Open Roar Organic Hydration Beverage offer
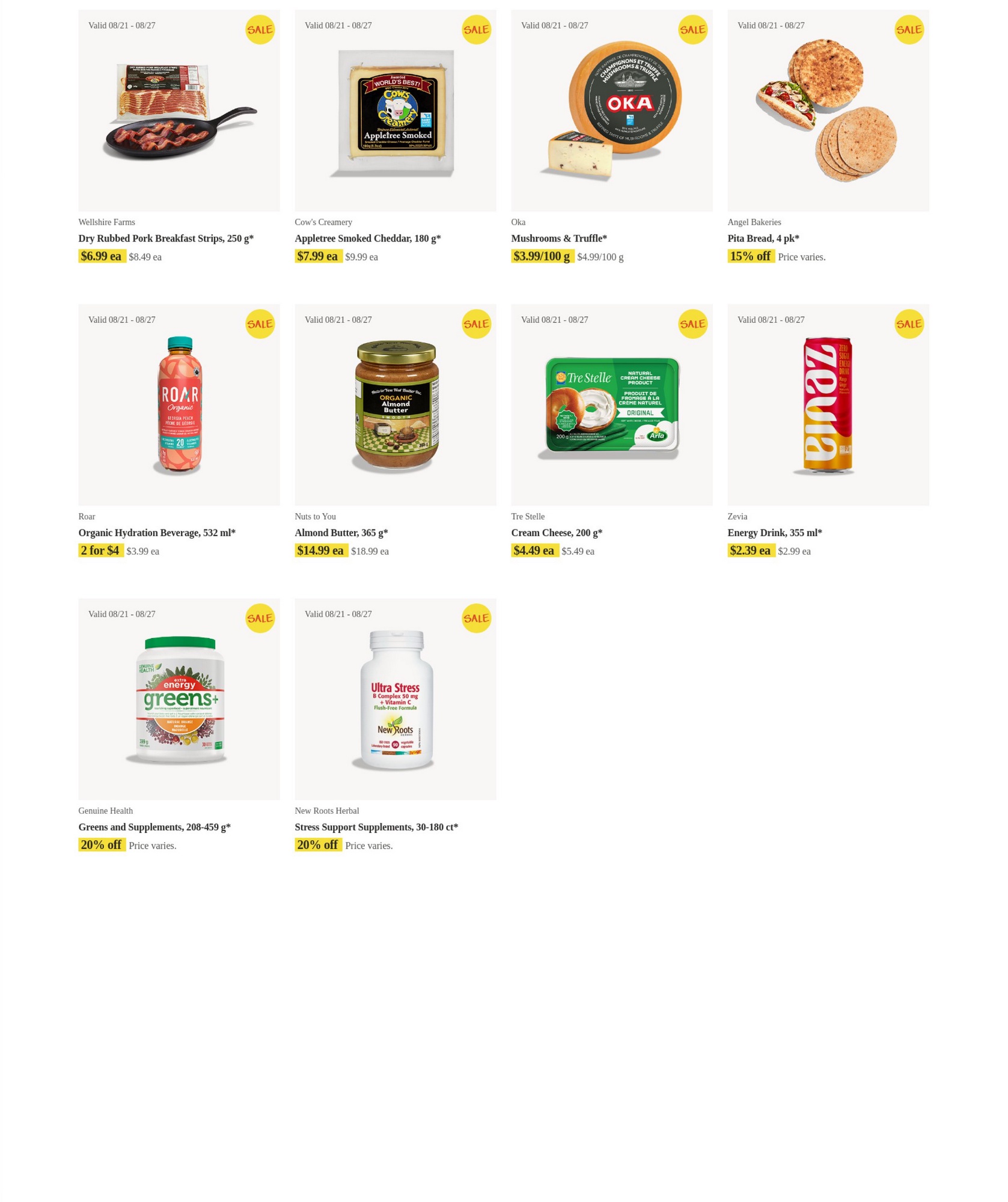This screenshot has height=1202, width=1008. tap(179, 405)
